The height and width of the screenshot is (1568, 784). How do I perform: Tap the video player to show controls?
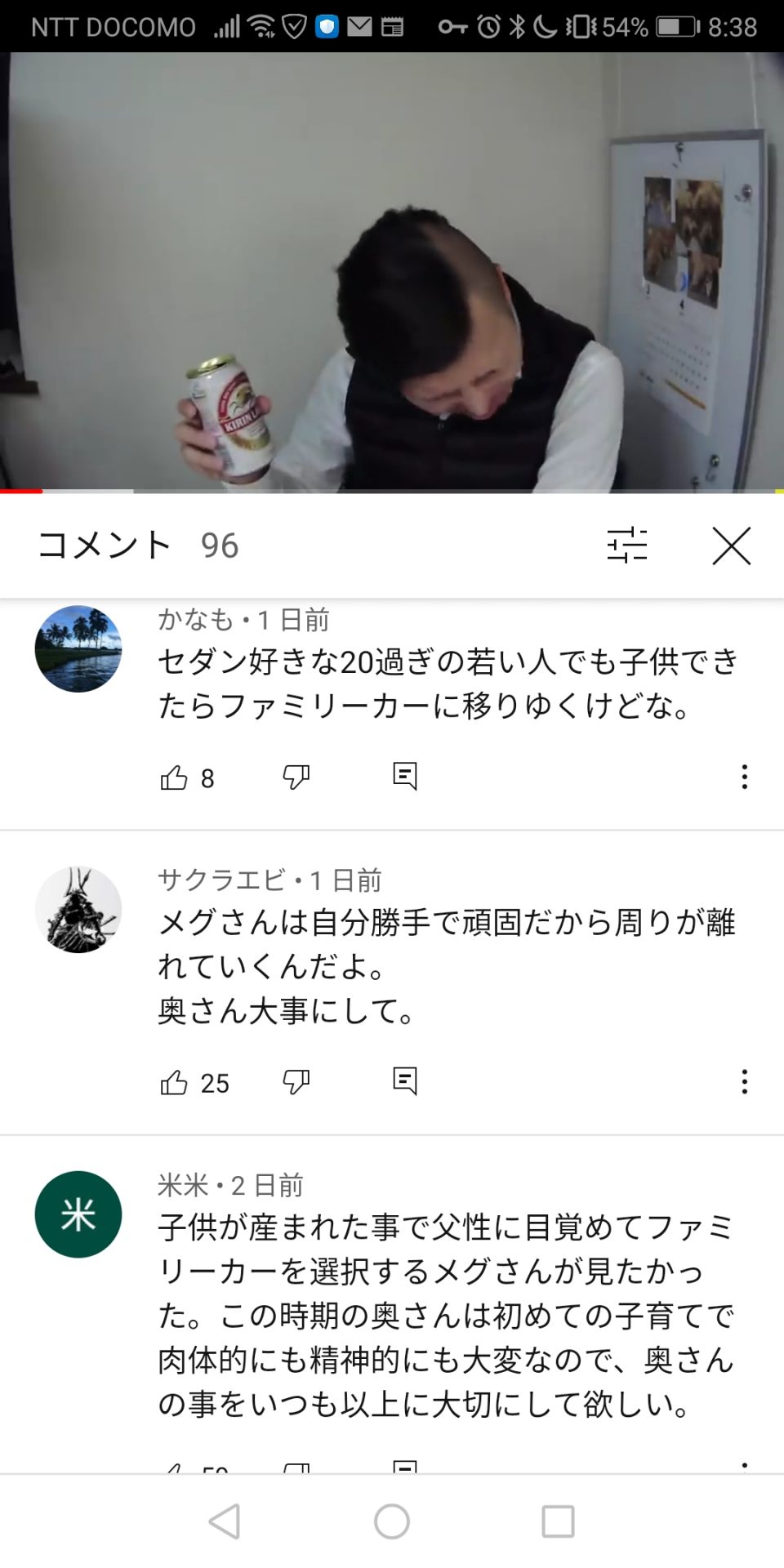(392, 272)
